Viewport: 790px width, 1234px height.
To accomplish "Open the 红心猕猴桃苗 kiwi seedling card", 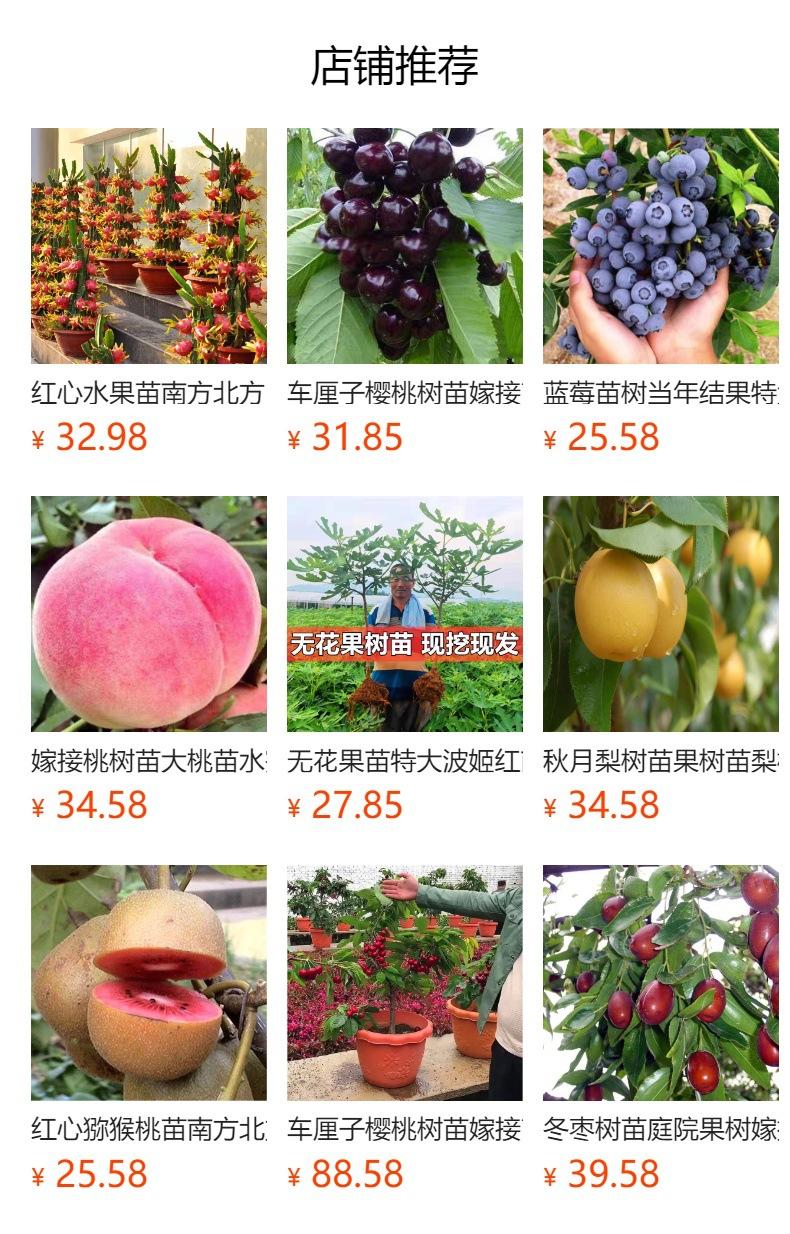I will point(149,1030).
